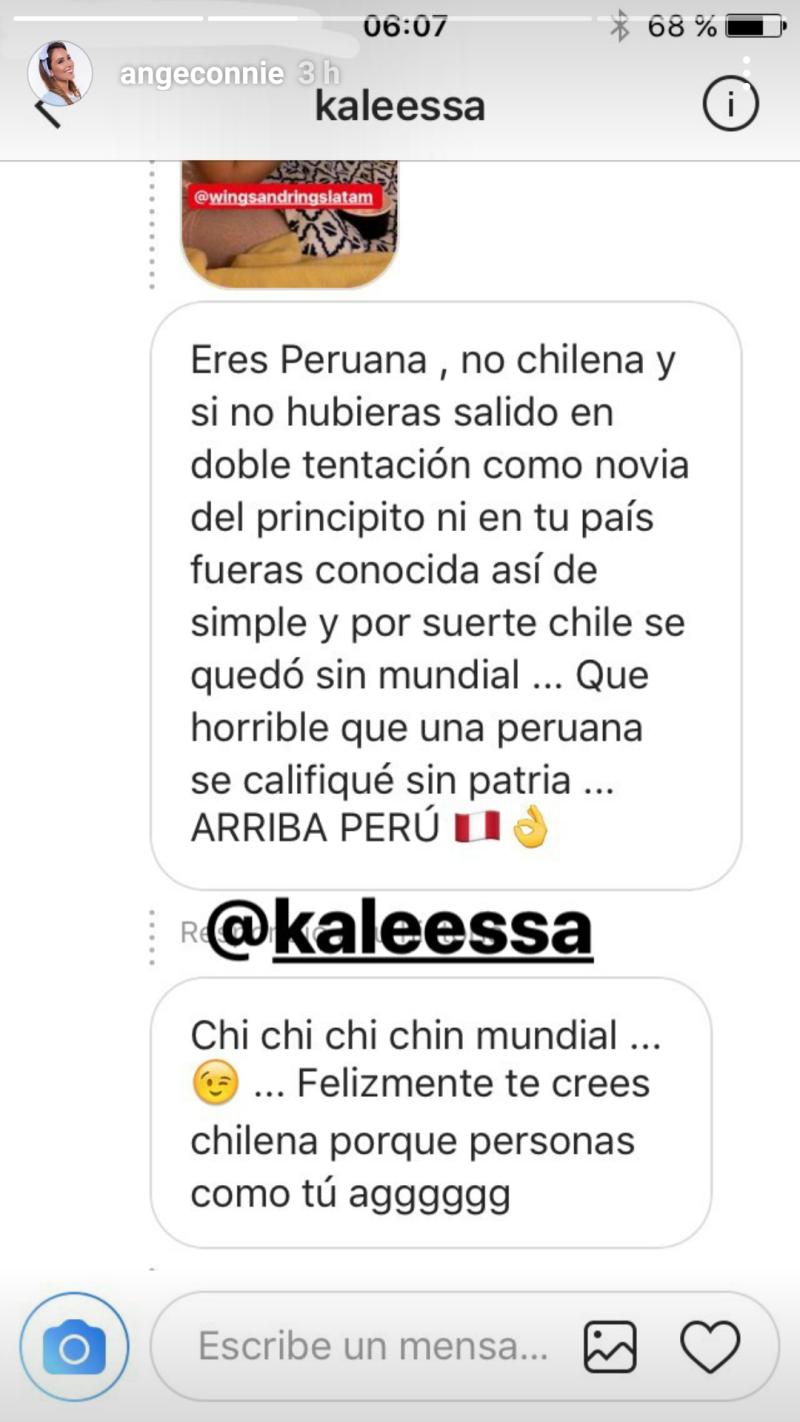Open the story overflow menu dots

[x=746, y=72]
